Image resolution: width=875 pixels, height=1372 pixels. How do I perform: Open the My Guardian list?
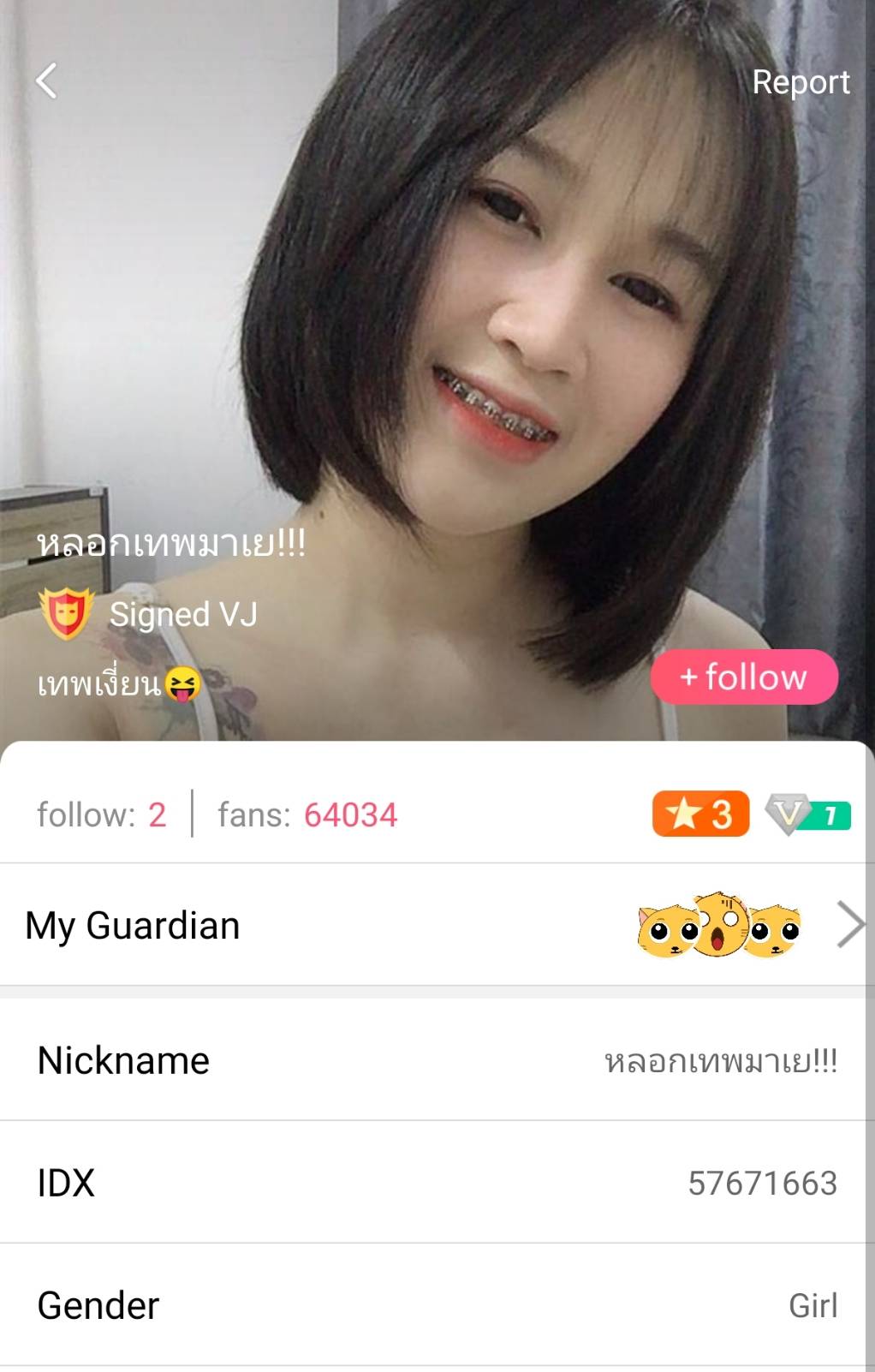click(437, 925)
